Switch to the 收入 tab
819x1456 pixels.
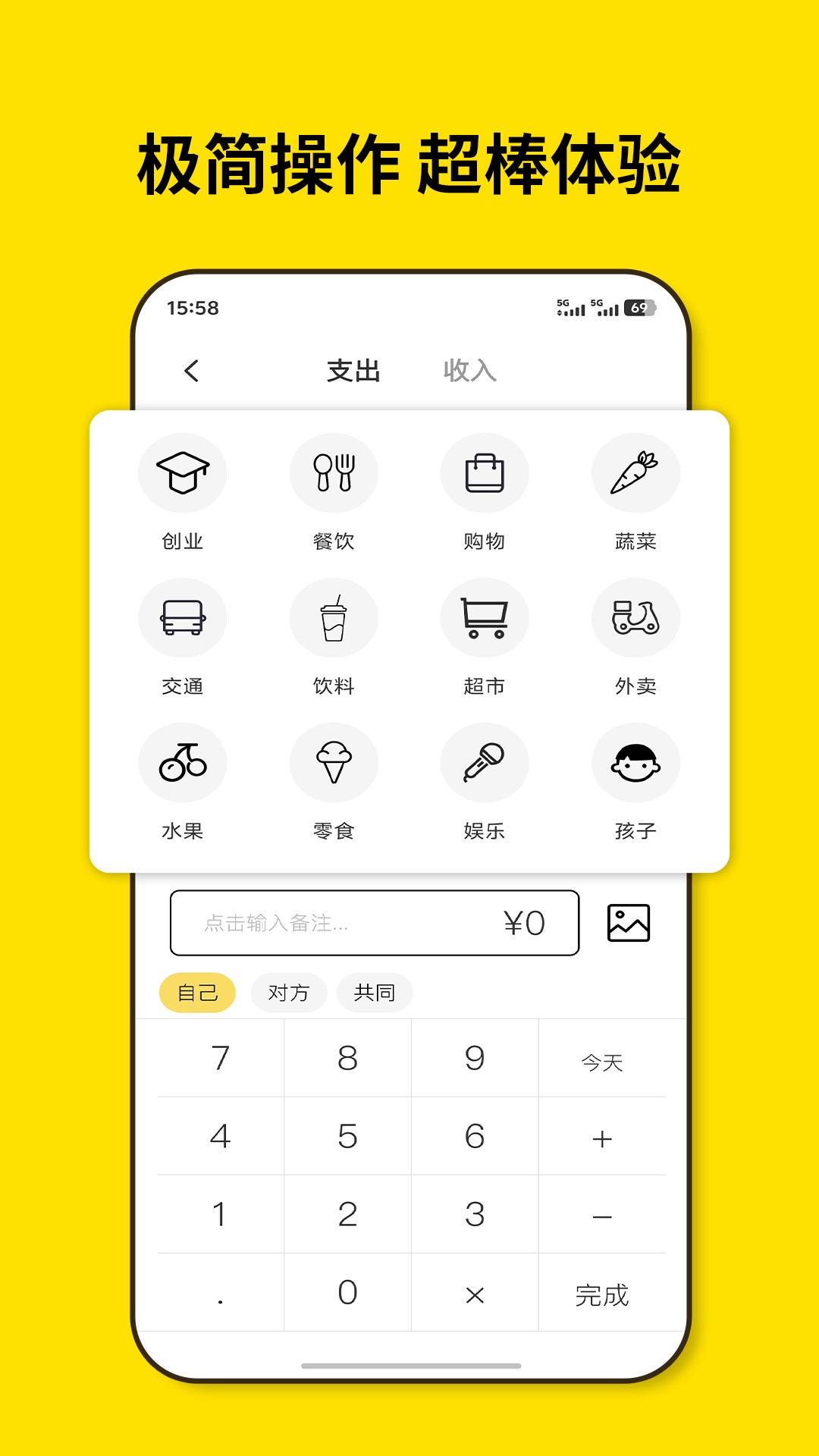(469, 371)
